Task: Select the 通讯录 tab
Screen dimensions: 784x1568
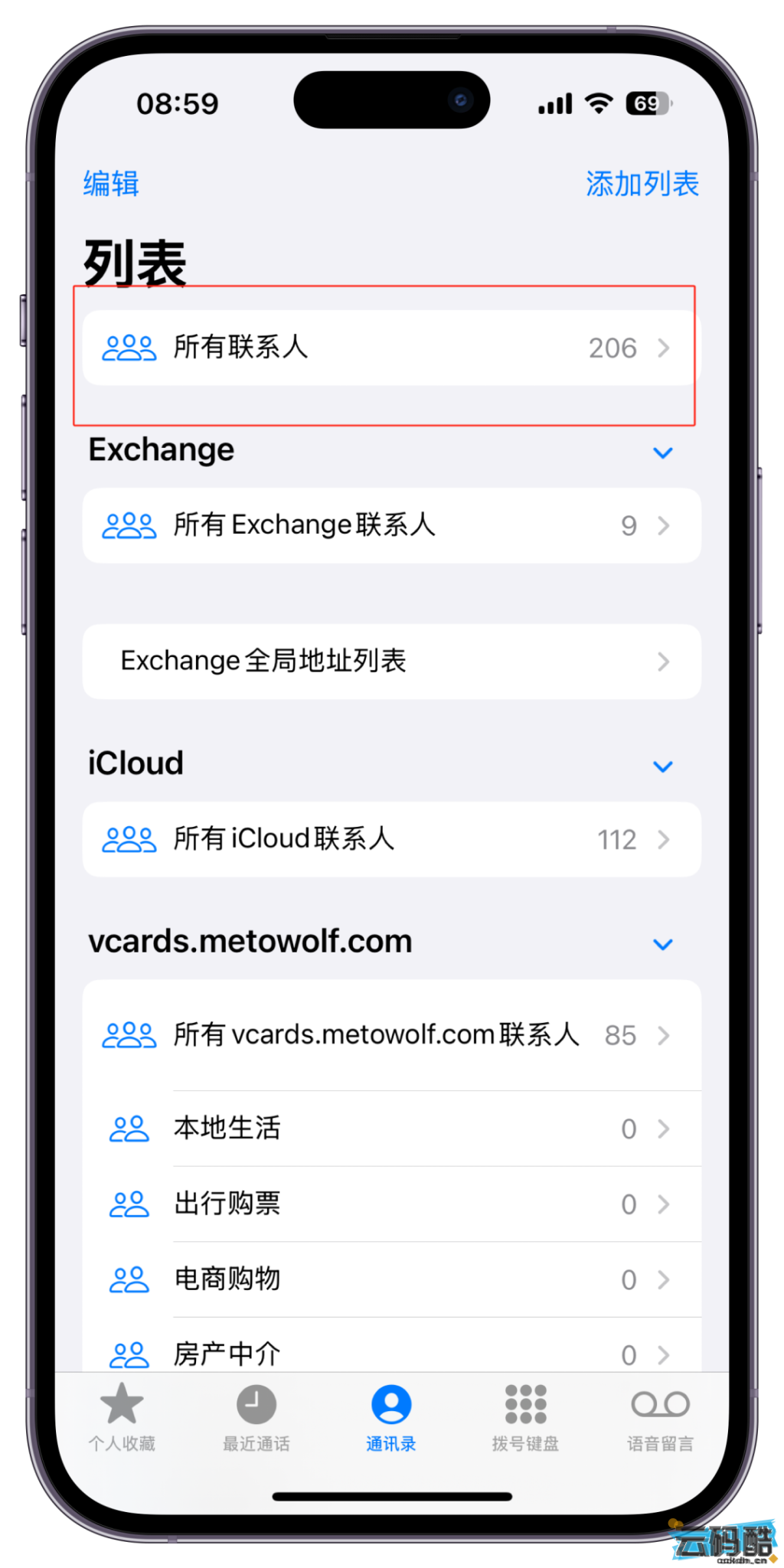Action: (x=391, y=1416)
